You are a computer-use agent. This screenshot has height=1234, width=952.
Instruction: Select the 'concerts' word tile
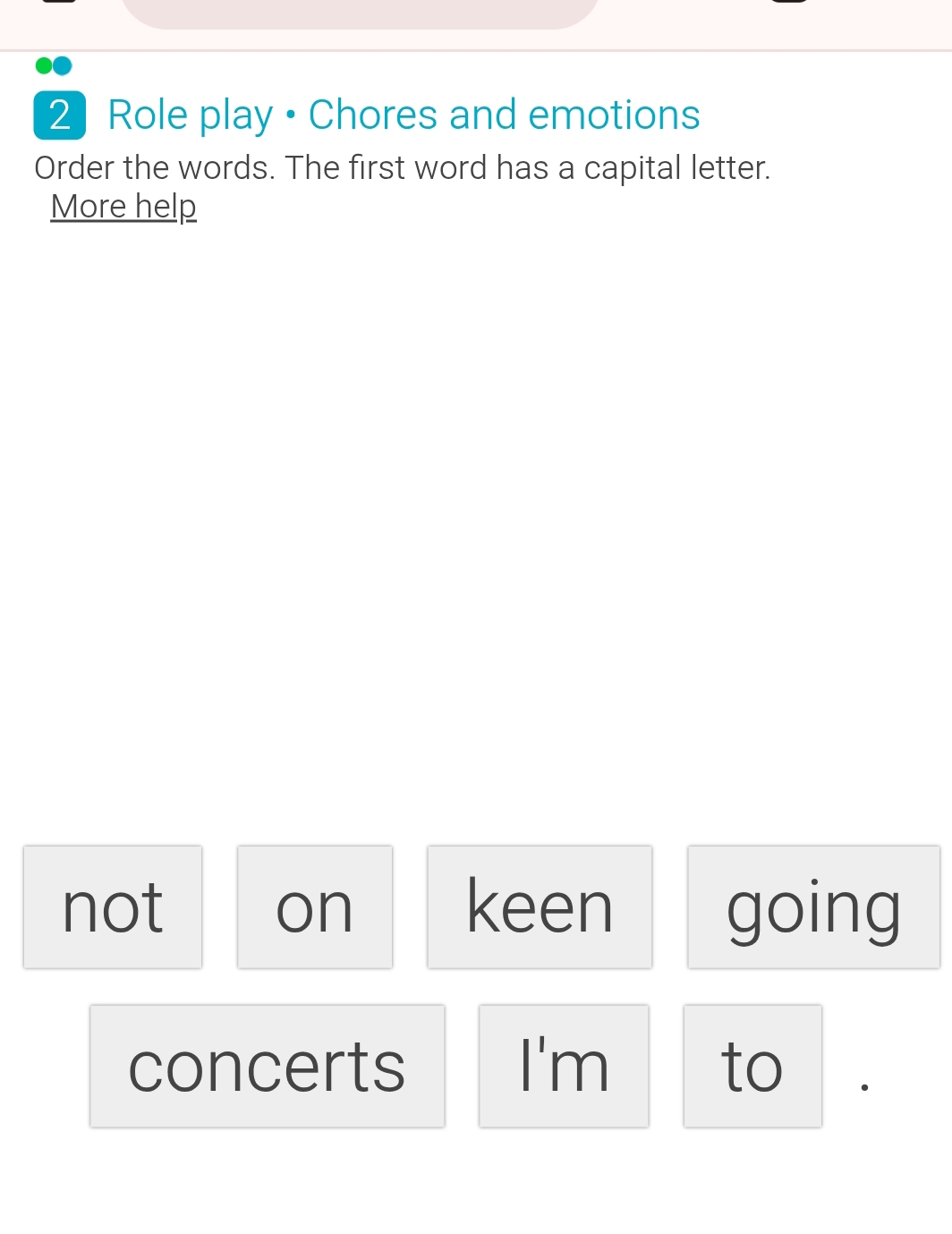tap(267, 1066)
